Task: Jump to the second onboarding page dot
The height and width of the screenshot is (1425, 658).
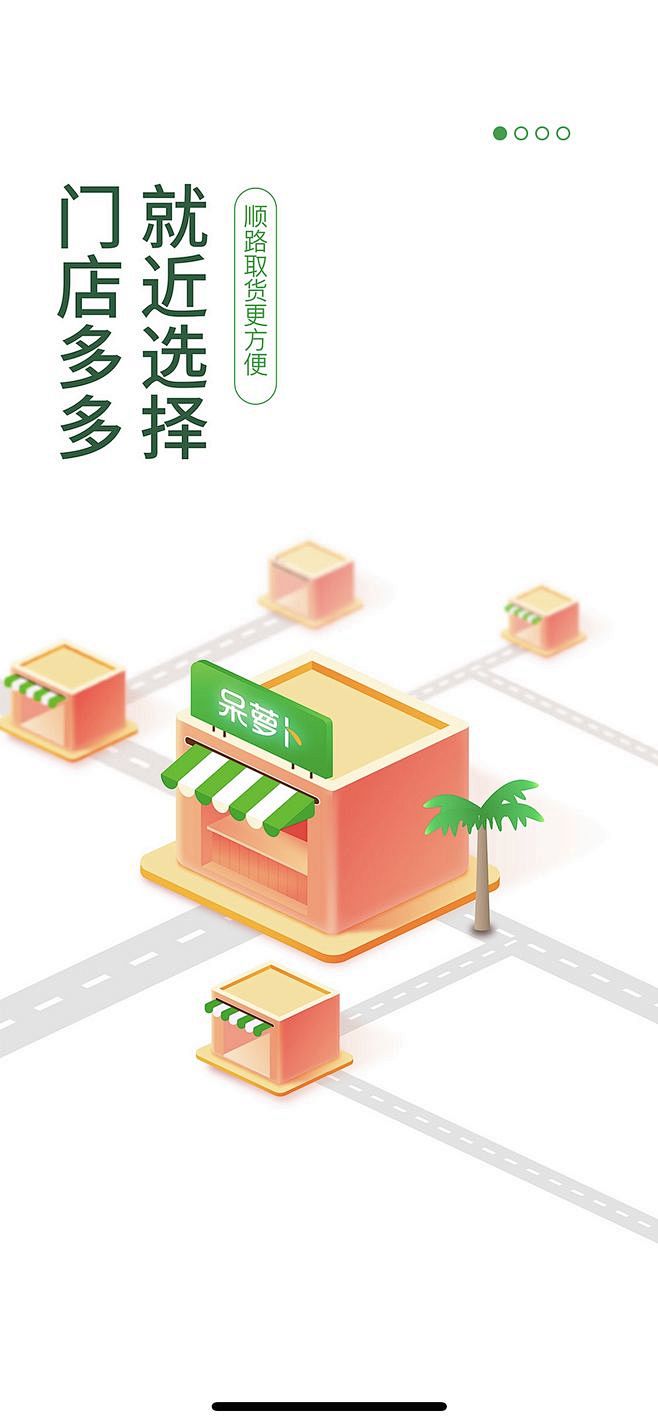Action: pos(521,133)
